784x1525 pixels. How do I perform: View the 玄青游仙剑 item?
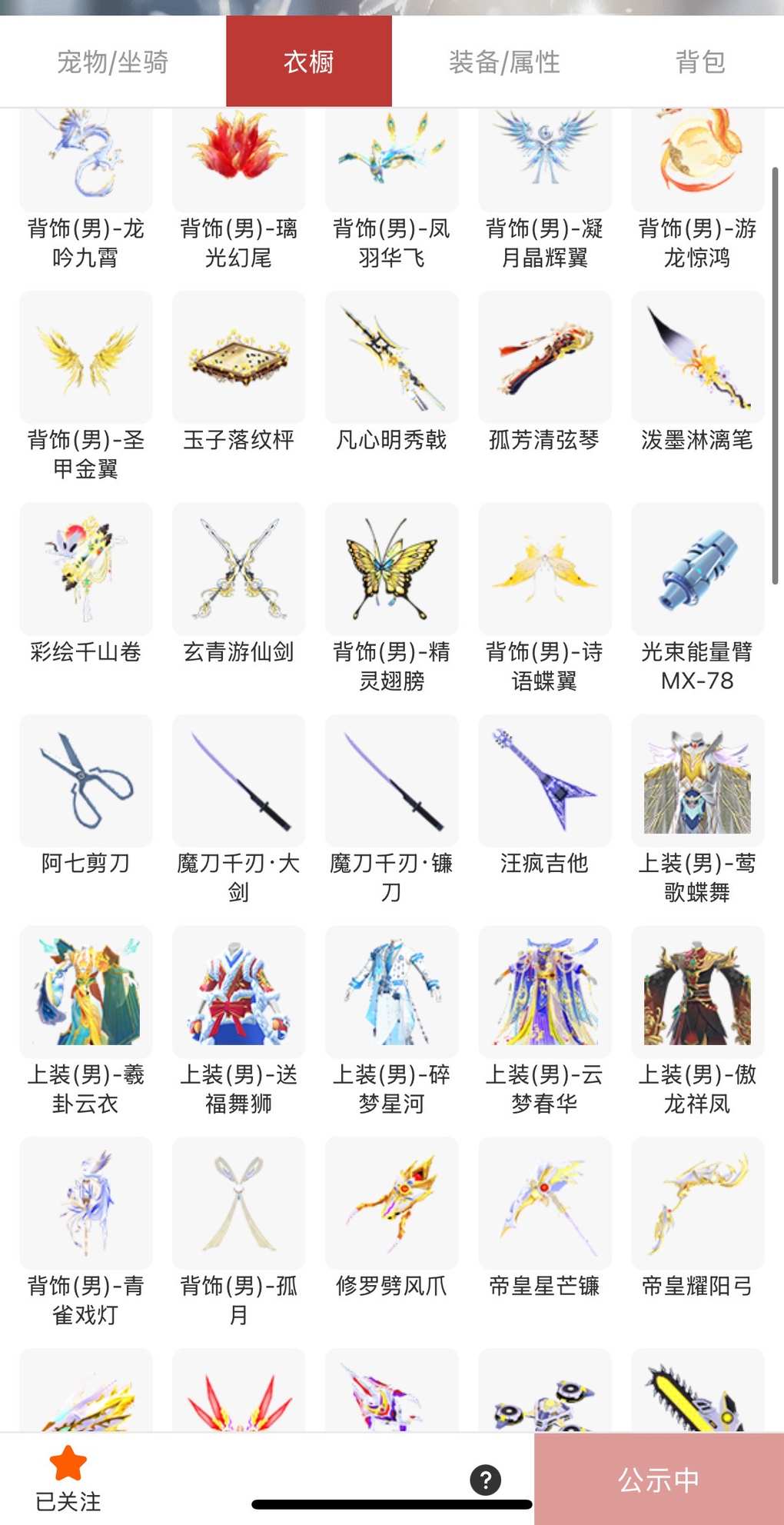pyautogui.click(x=238, y=570)
